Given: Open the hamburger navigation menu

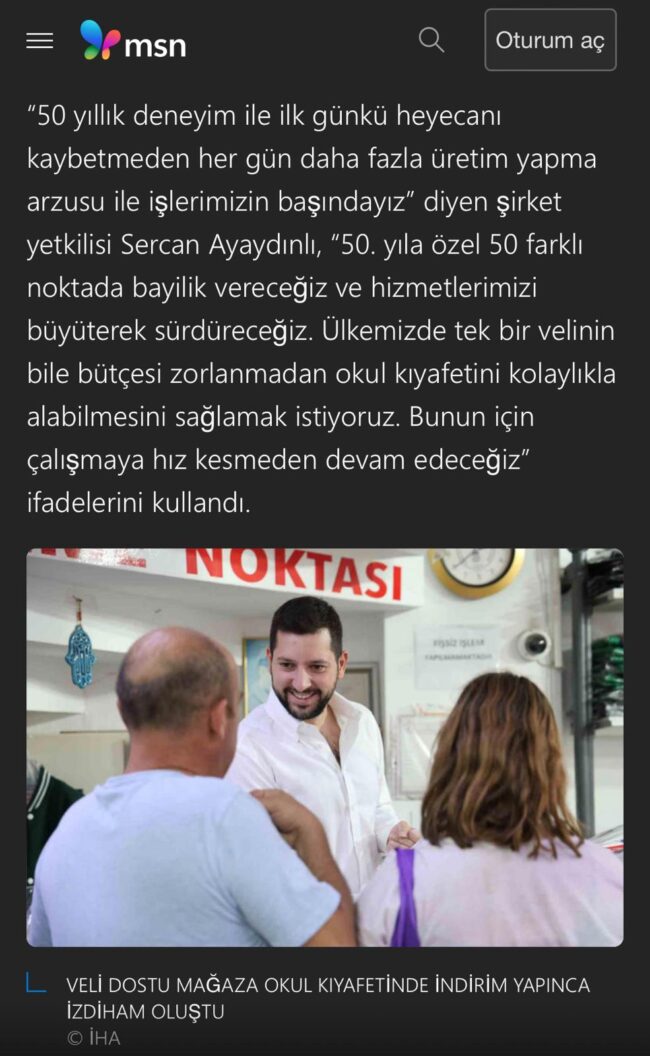Looking at the screenshot, I should 40,41.
